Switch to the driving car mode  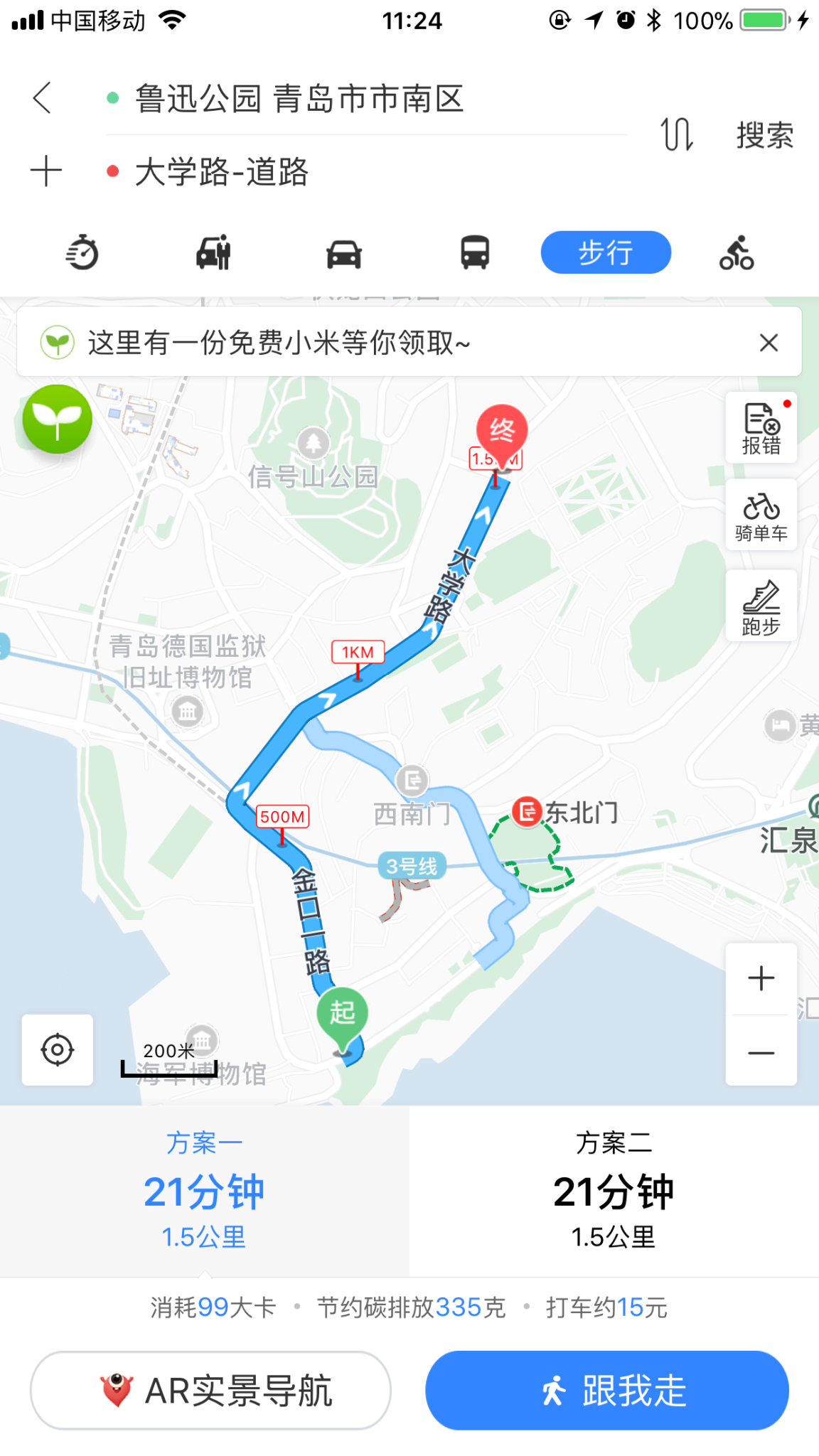tap(343, 253)
